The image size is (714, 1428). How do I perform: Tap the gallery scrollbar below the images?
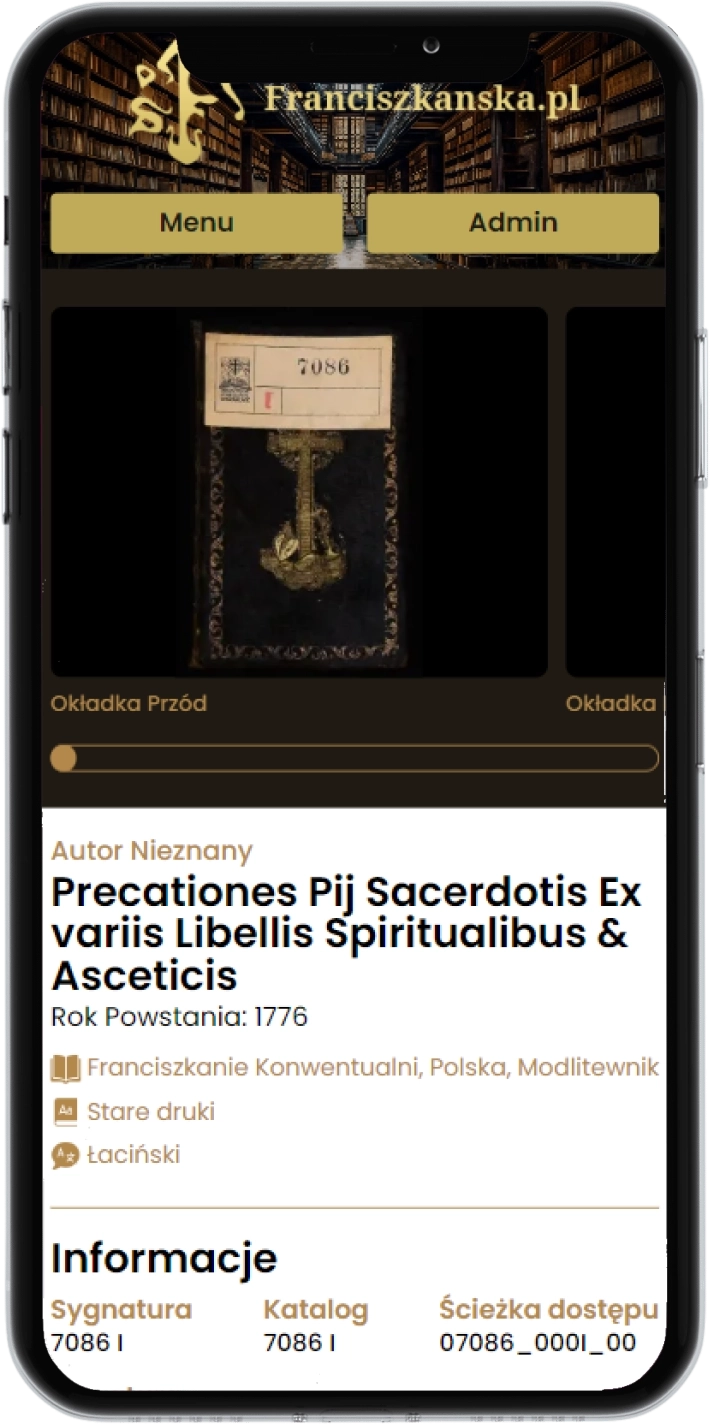click(355, 758)
